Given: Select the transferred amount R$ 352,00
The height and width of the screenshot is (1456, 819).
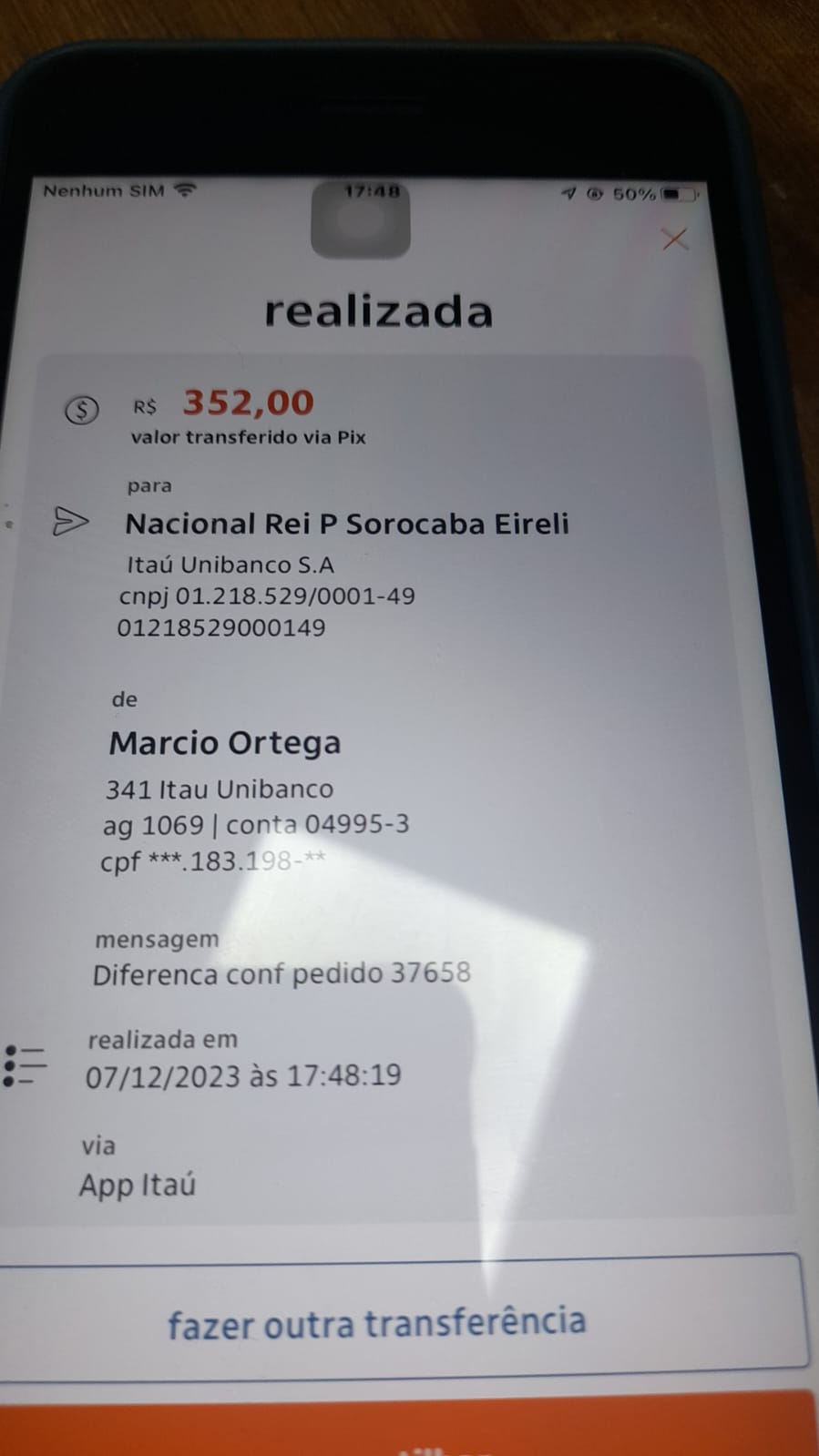Looking at the screenshot, I should [246, 402].
